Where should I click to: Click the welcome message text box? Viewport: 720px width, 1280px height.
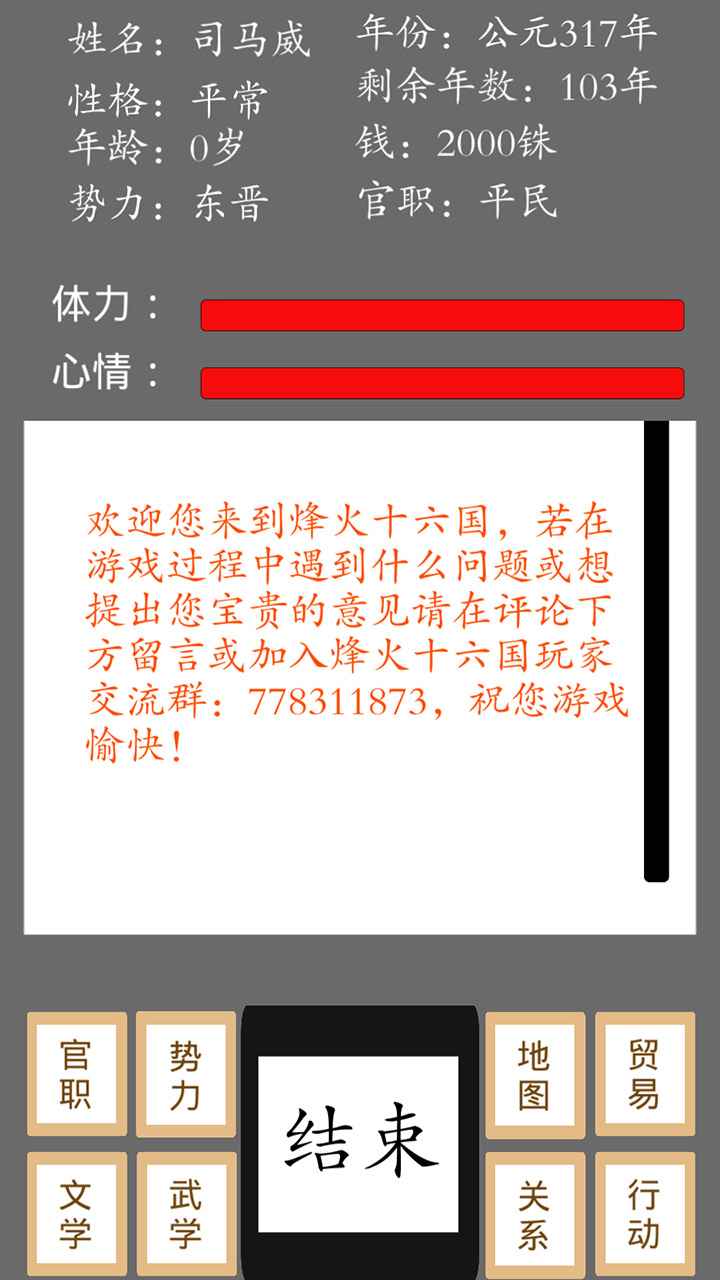click(x=350, y=630)
